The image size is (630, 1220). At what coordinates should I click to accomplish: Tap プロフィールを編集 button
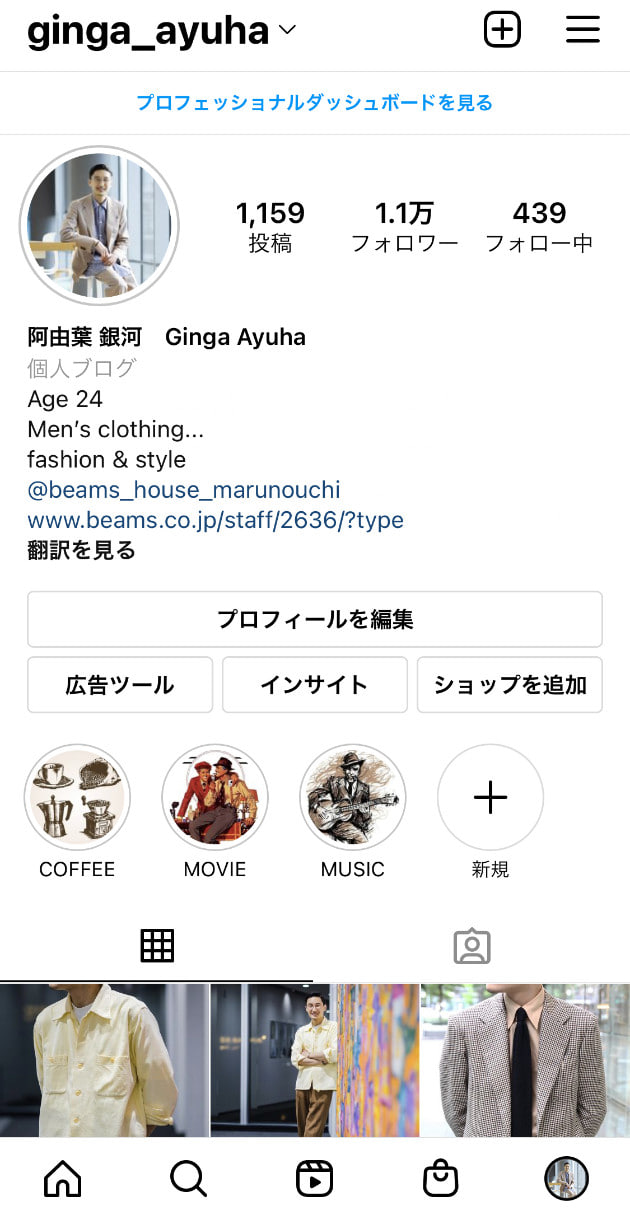pyautogui.click(x=314, y=619)
